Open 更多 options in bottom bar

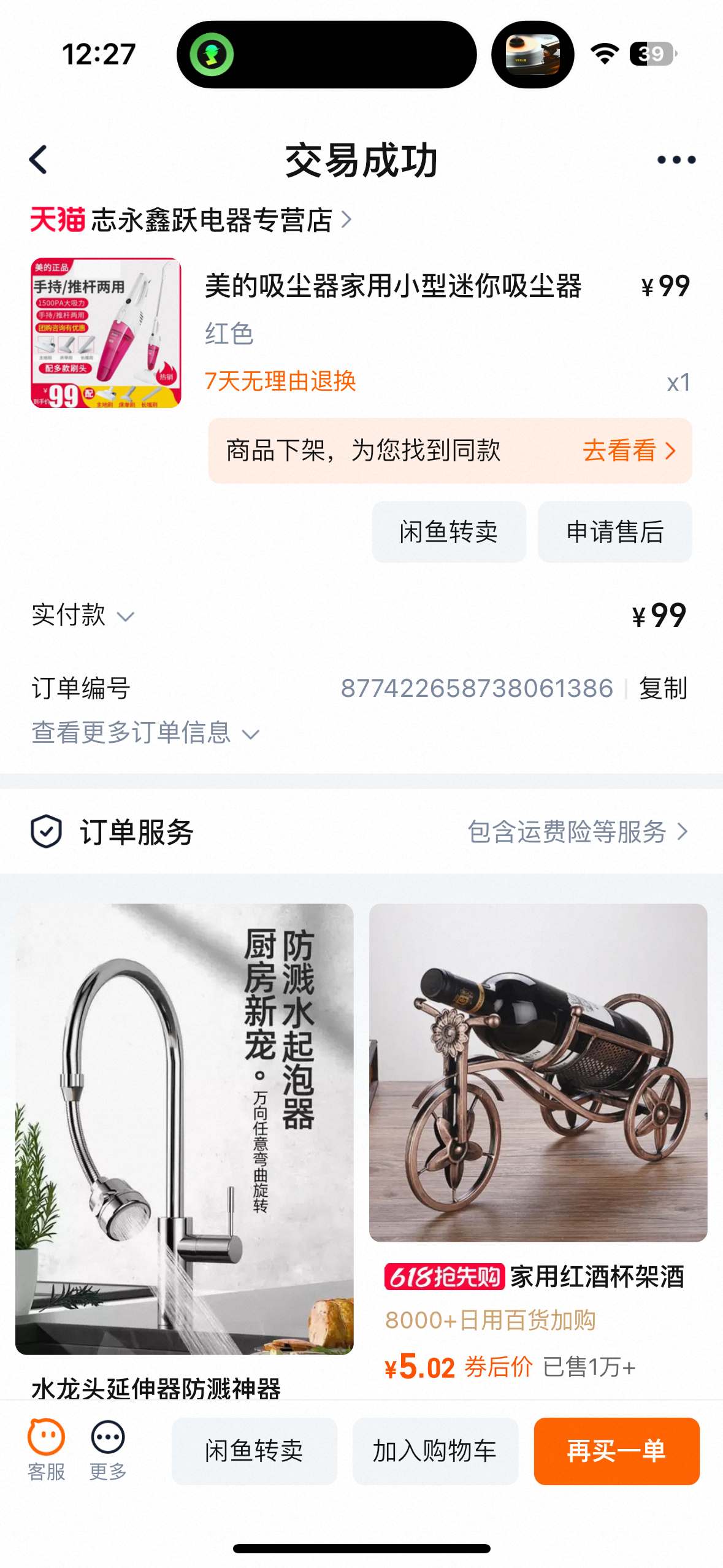pyautogui.click(x=108, y=1450)
